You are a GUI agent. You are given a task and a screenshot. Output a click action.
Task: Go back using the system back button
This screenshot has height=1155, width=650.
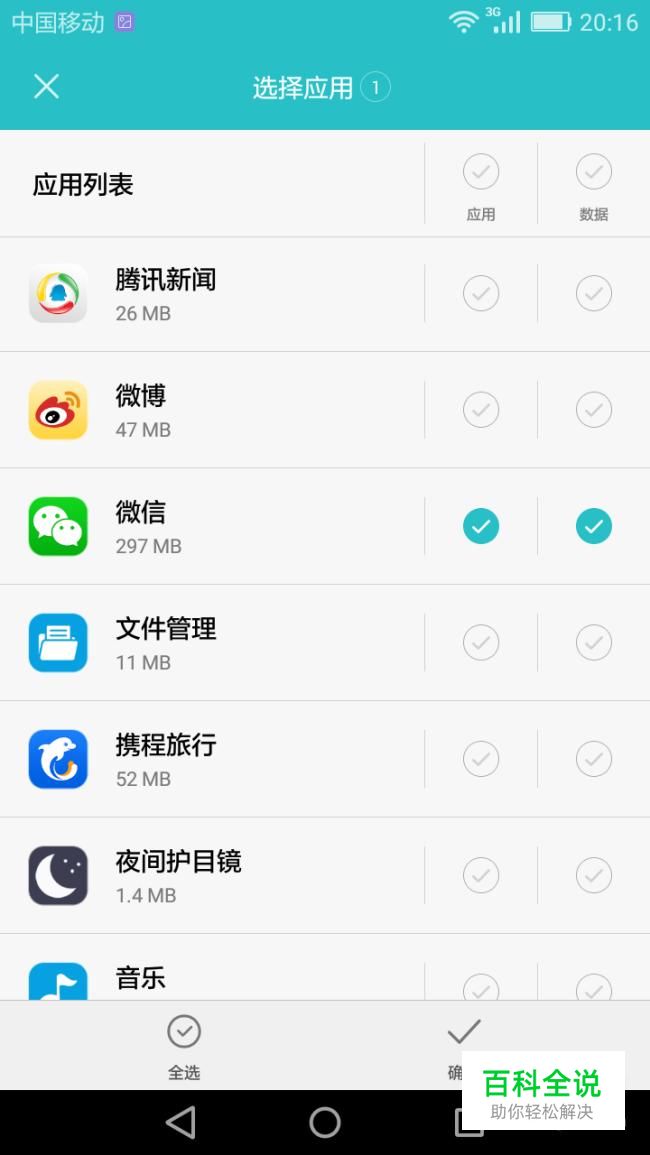coord(181,1123)
